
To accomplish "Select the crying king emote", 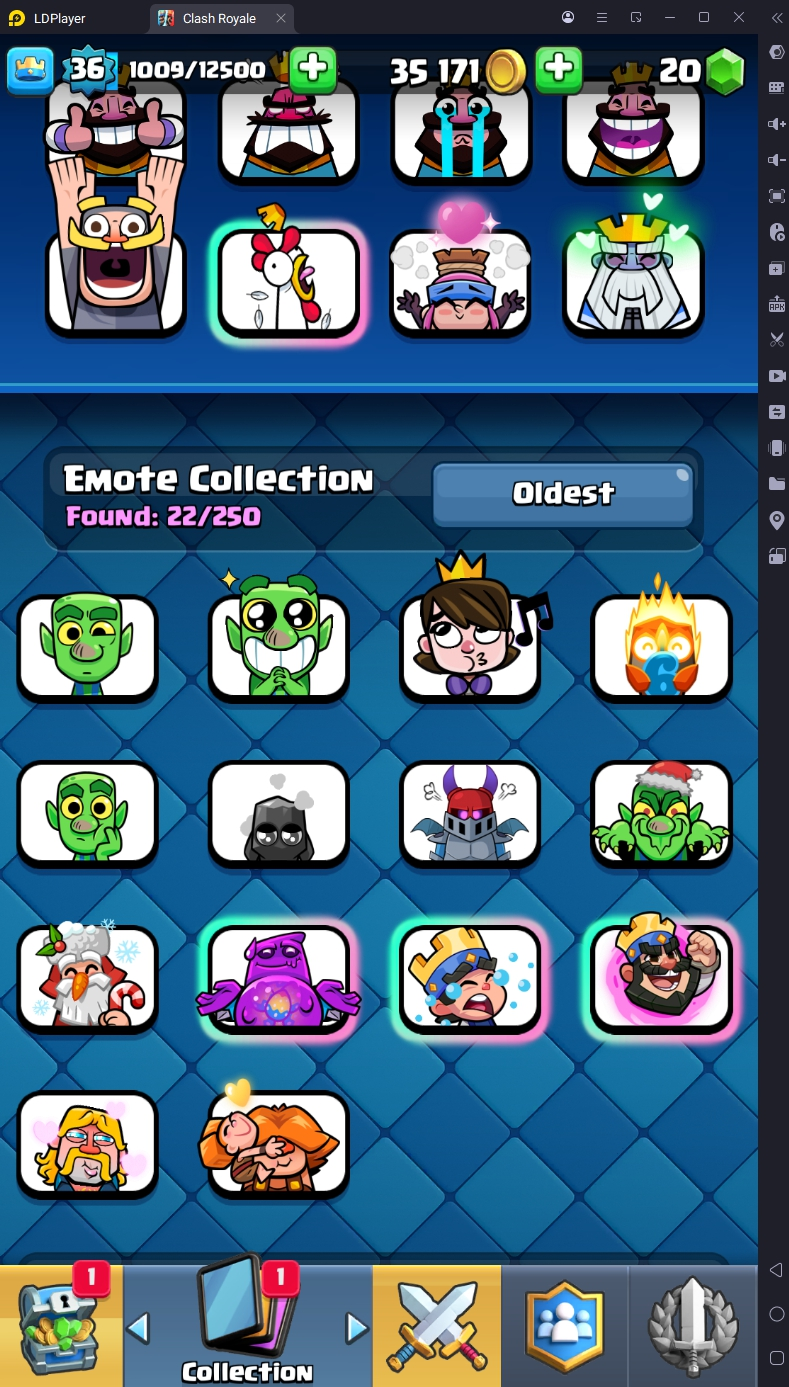I will pos(471,978).
